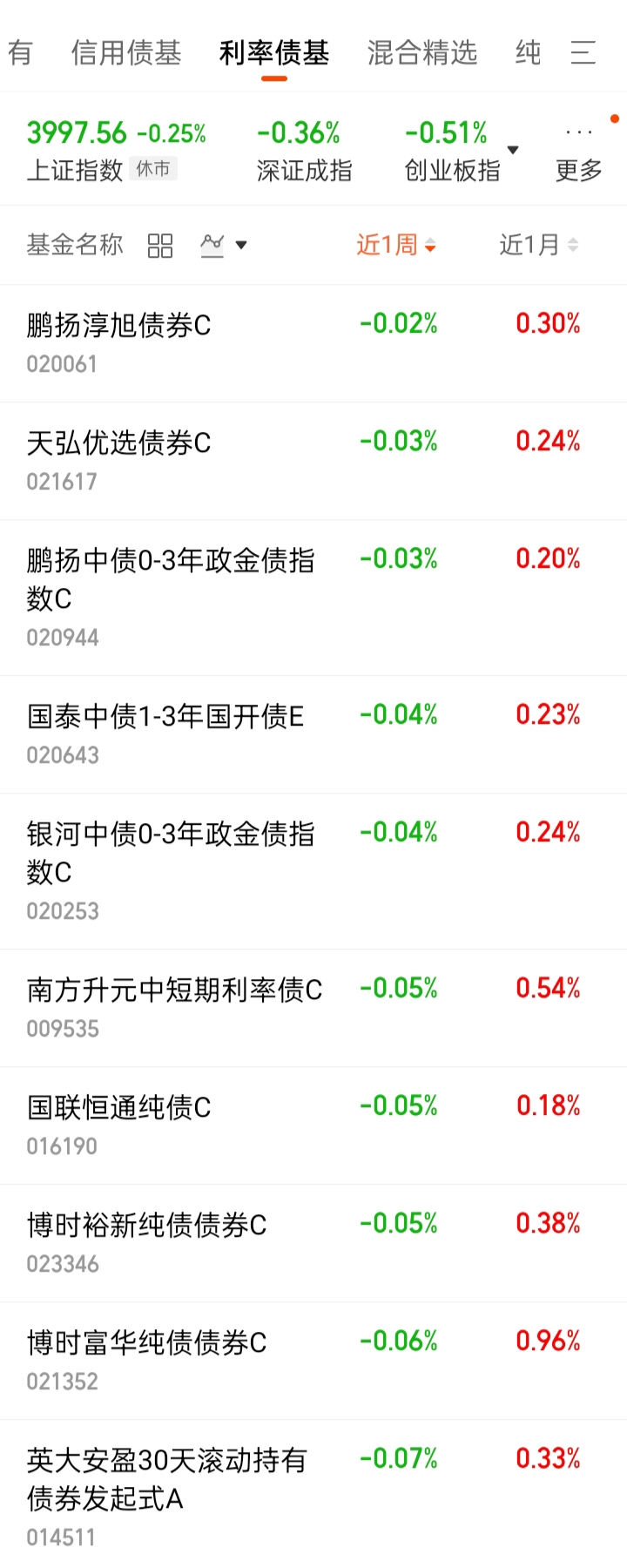Open the category list menu icon
The image size is (627, 1568).
(x=583, y=53)
